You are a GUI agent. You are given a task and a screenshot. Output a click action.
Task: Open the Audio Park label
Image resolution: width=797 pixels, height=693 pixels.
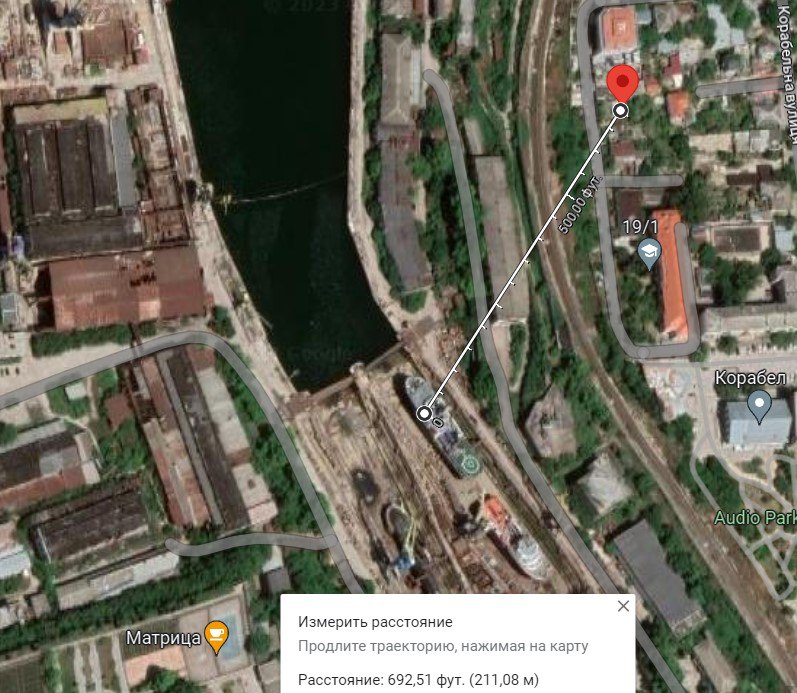[755, 518]
